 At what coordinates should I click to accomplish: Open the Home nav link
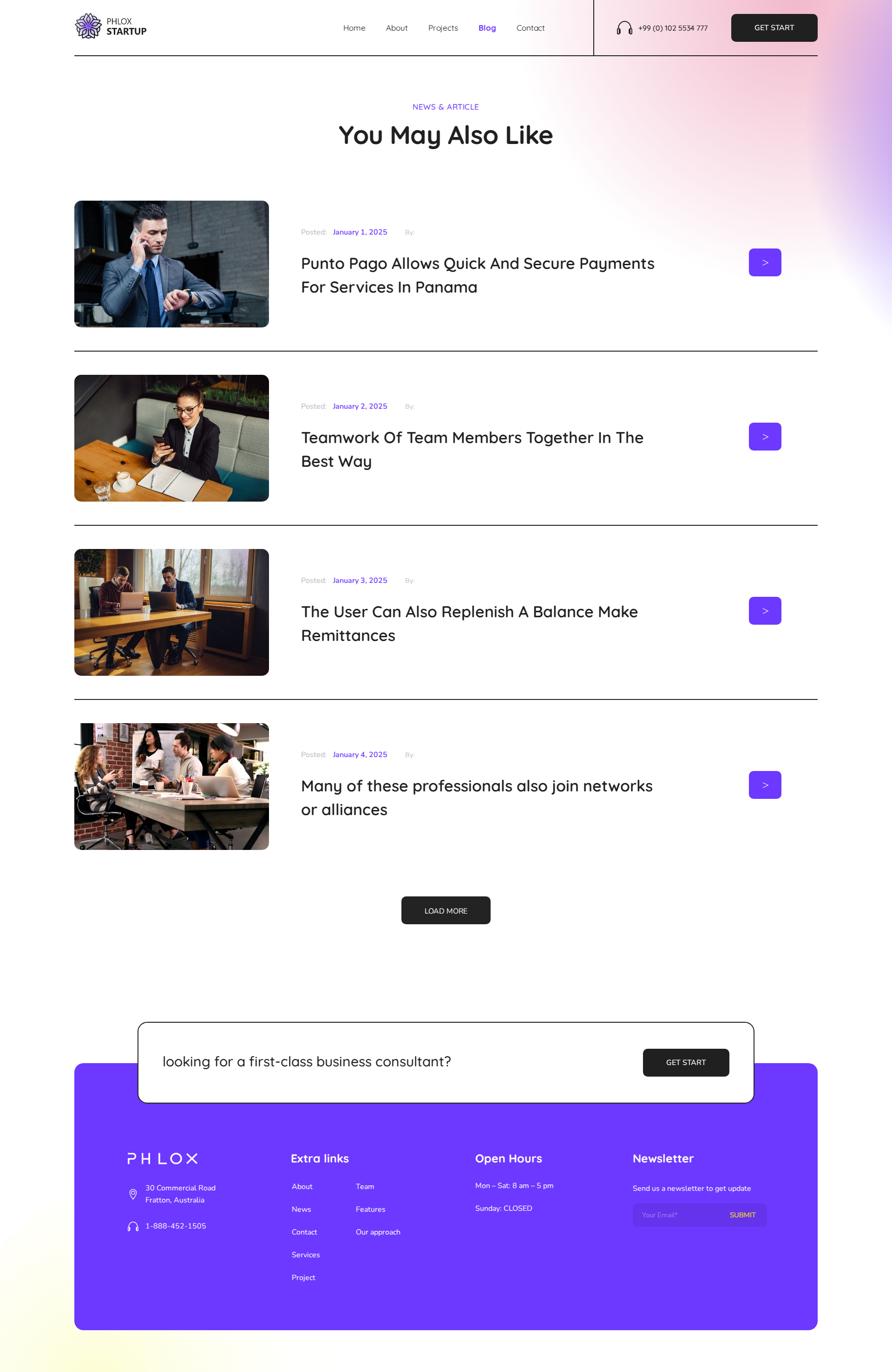[354, 28]
